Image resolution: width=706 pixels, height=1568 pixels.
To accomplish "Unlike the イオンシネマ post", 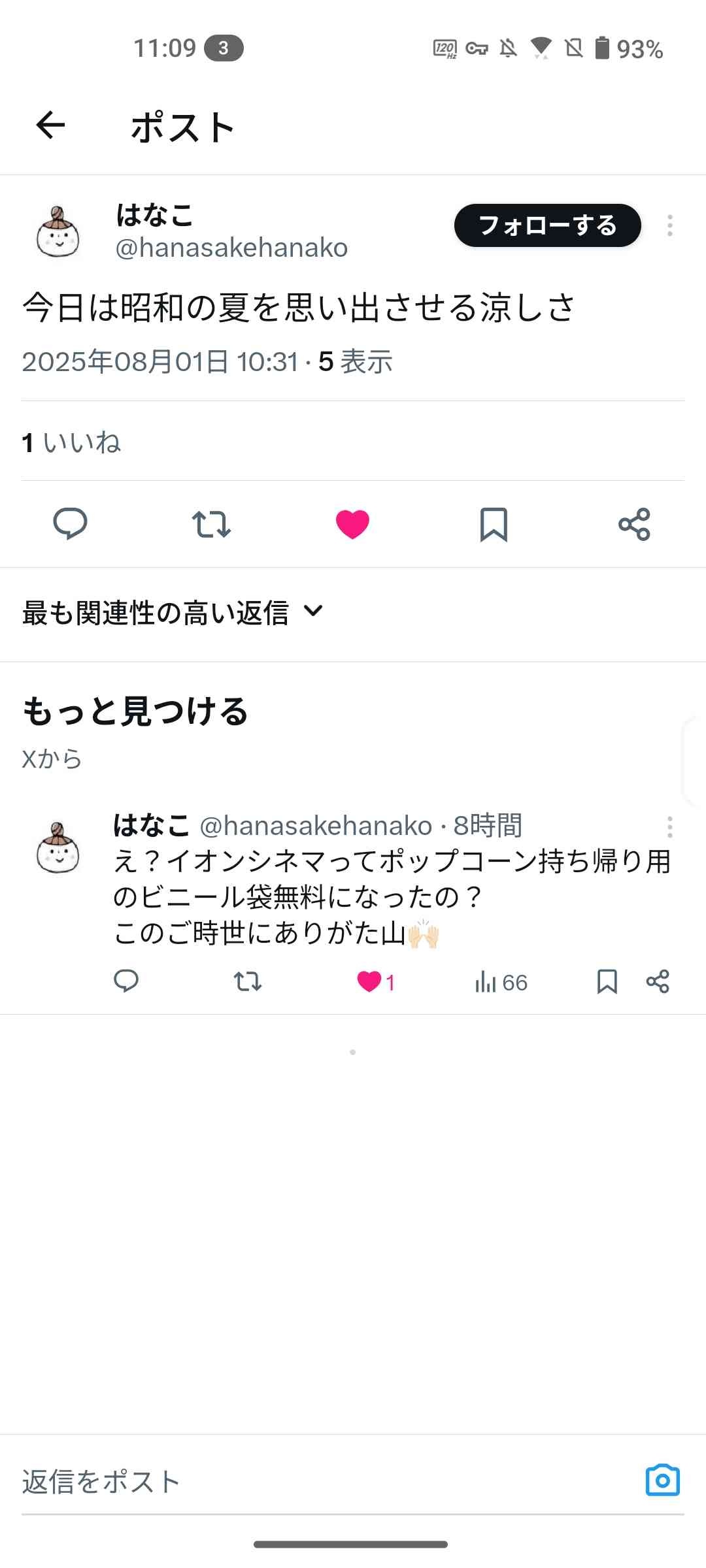I will (x=370, y=981).
